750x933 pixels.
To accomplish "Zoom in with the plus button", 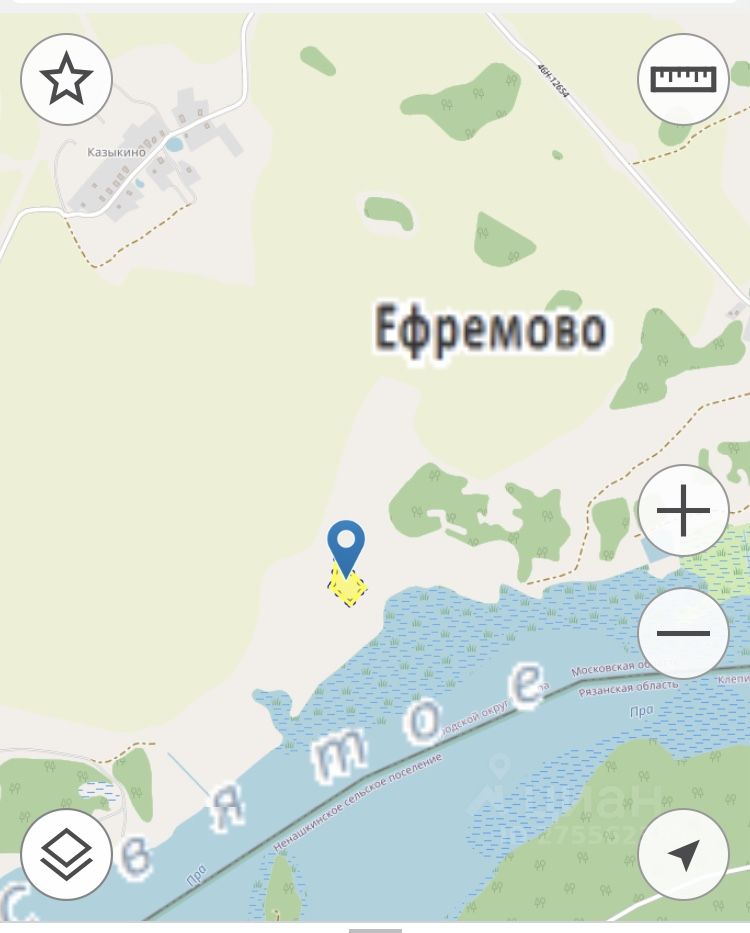I will pyautogui.click(x=683, y=511).
